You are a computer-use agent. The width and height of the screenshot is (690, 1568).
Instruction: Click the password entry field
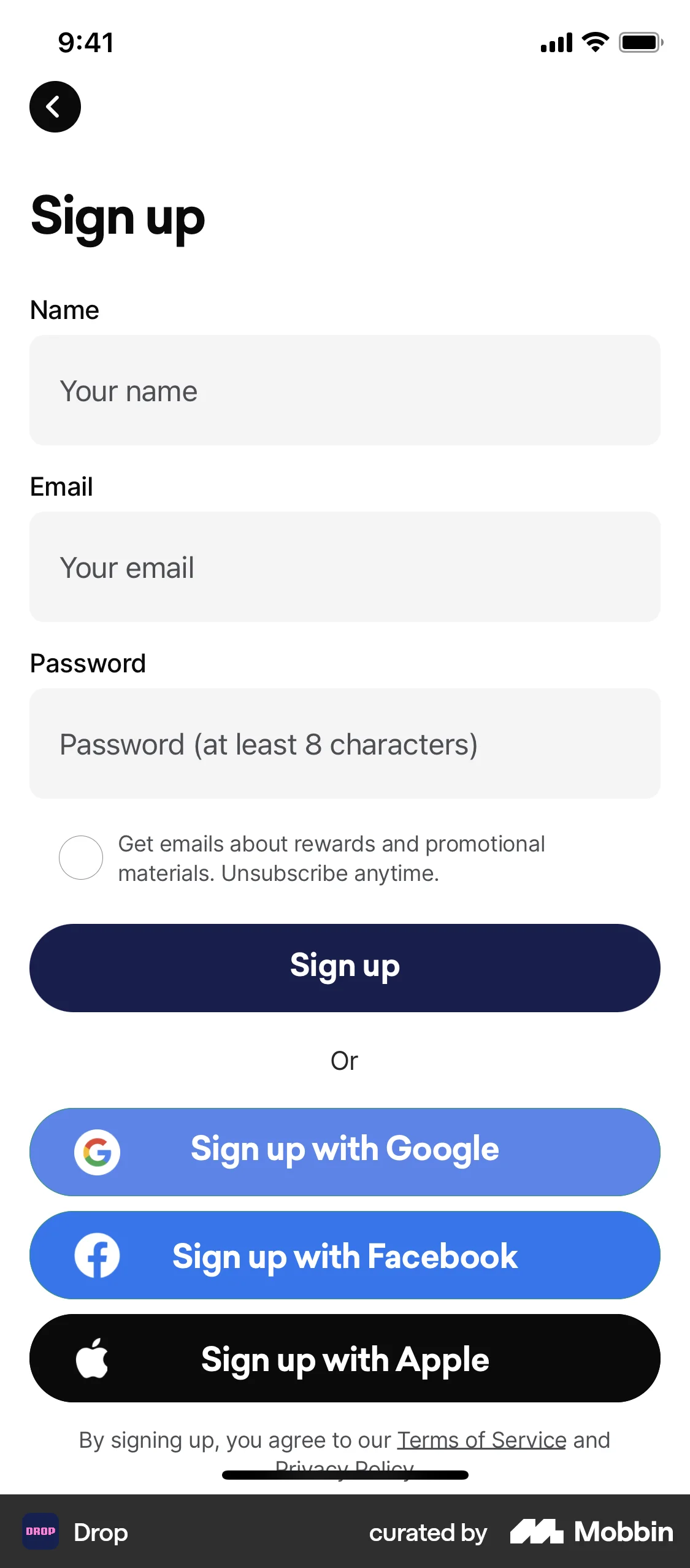(x=345, y=744)
